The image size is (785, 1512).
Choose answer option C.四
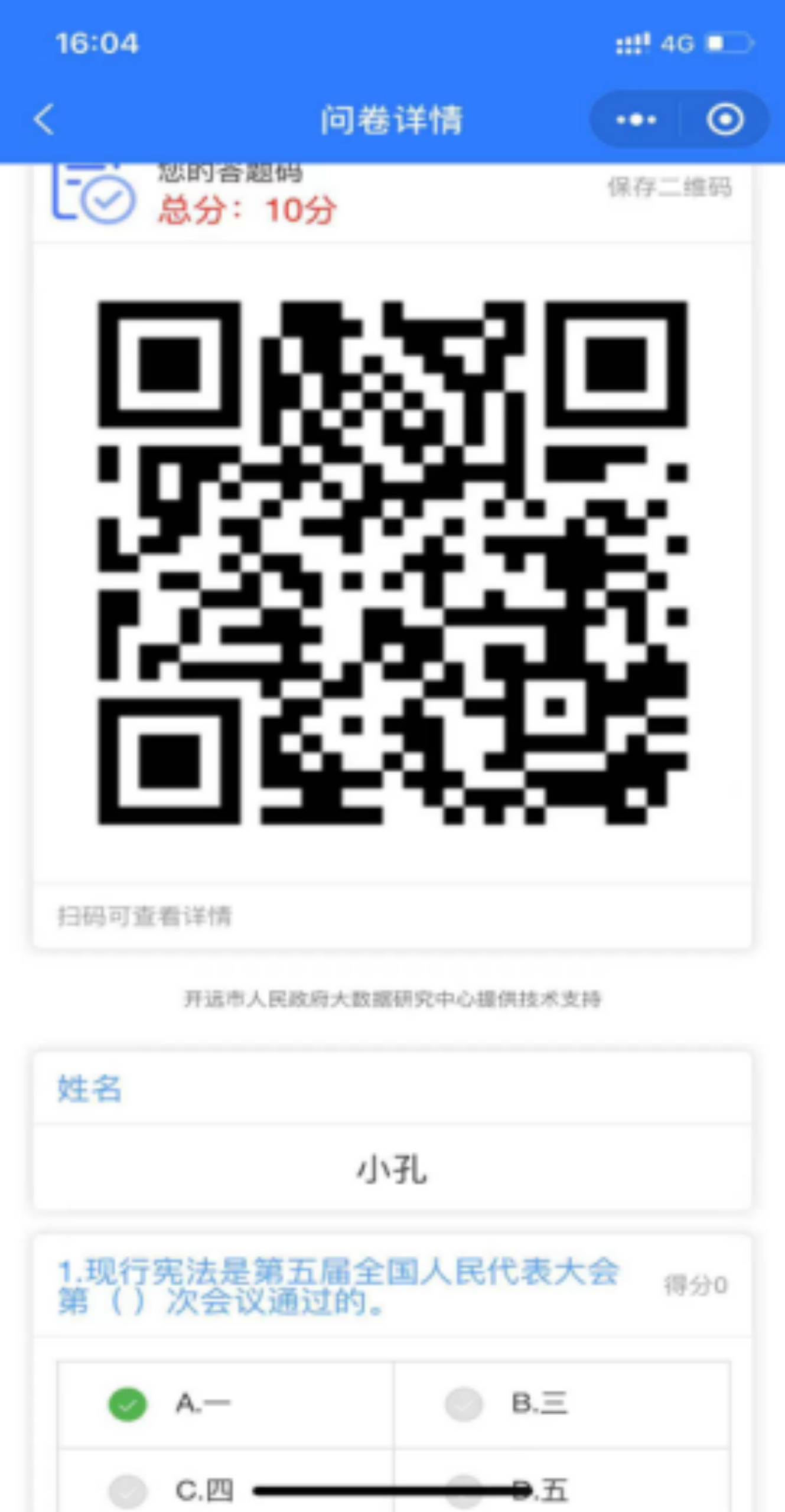(128, 1491)
